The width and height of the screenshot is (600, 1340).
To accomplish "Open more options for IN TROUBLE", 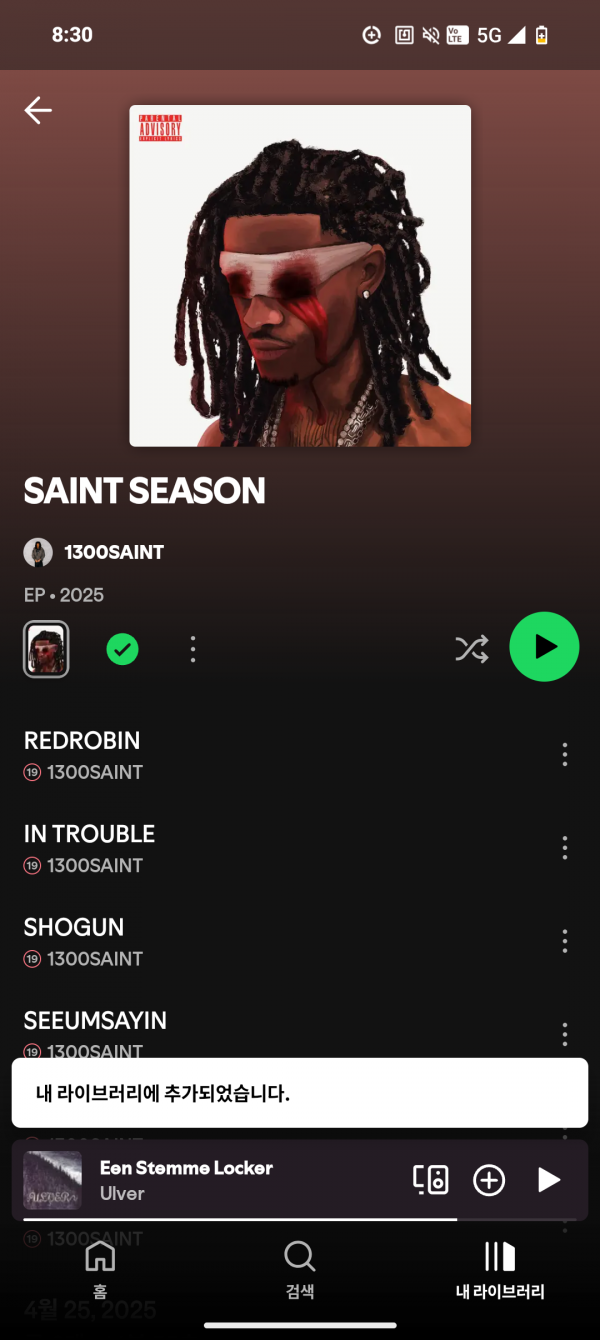I will (x=565, y=848).
